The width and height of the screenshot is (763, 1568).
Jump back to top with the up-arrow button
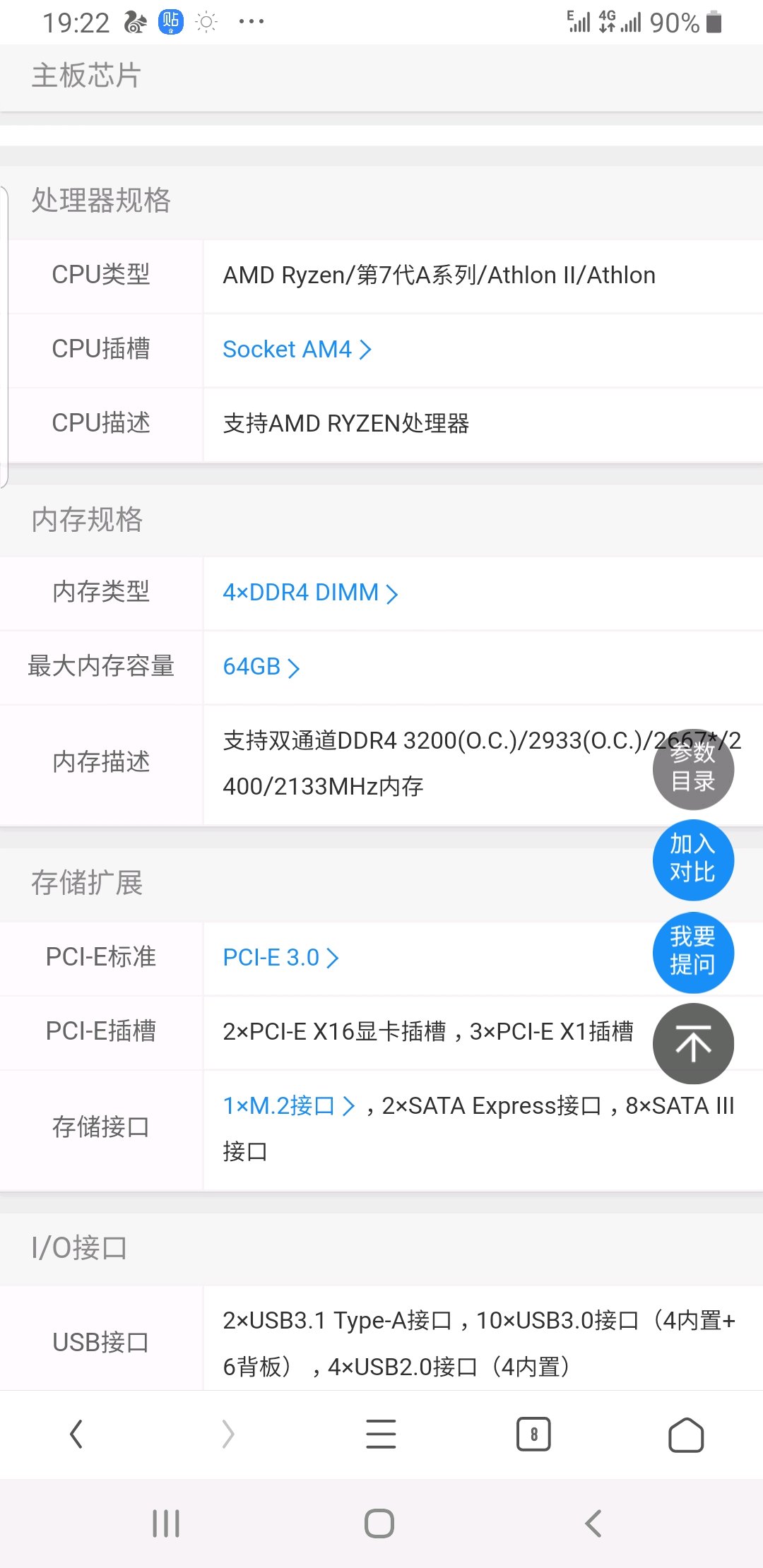click(693, 1044)
